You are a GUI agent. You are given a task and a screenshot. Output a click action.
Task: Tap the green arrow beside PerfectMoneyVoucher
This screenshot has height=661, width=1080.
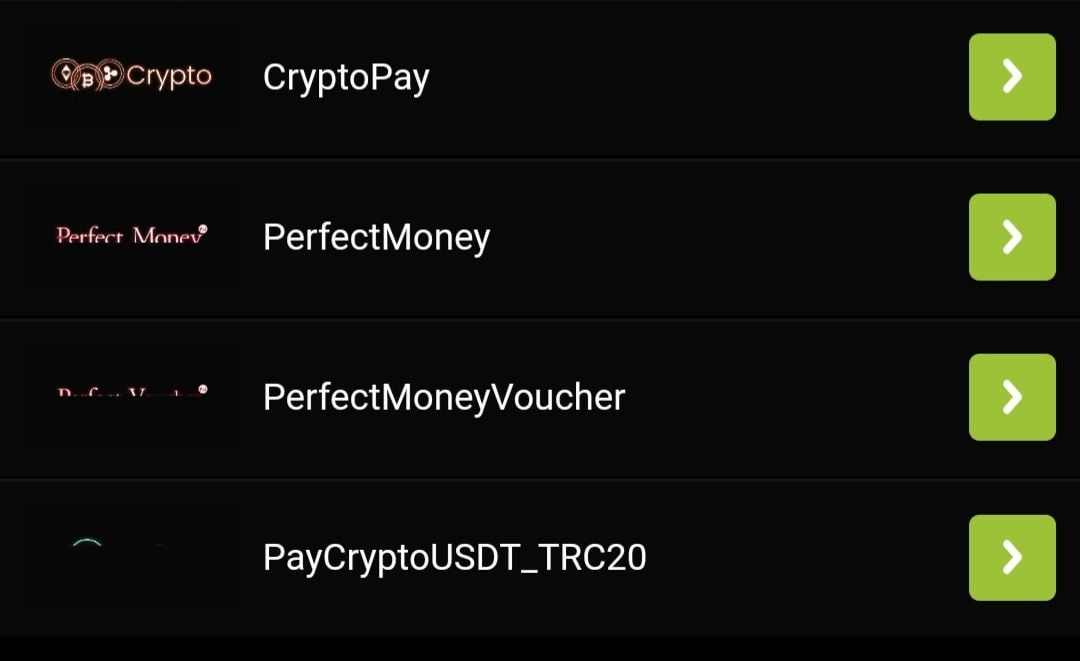pyautogui.click(x=1011, y=397)
